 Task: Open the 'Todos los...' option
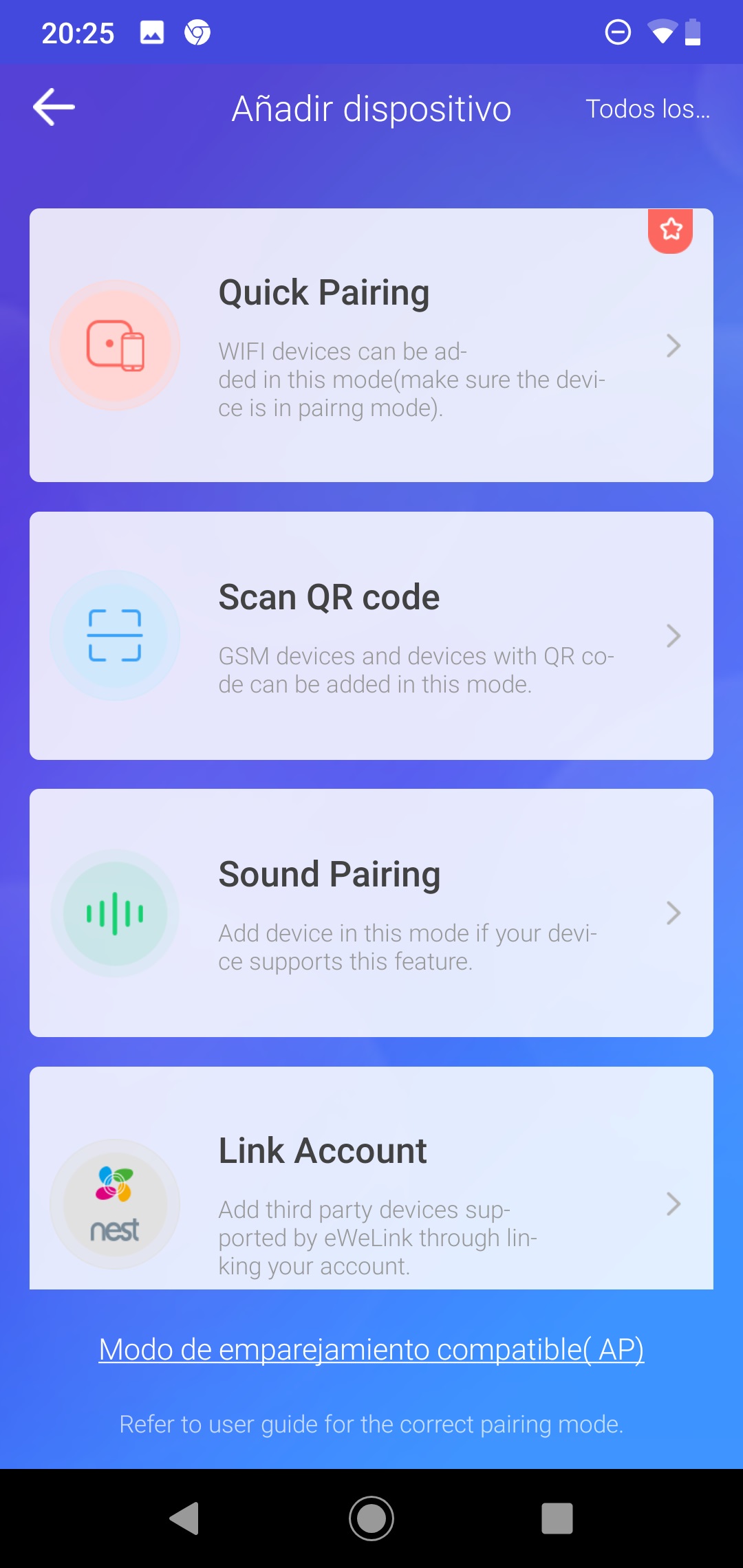tap(647, 109)
